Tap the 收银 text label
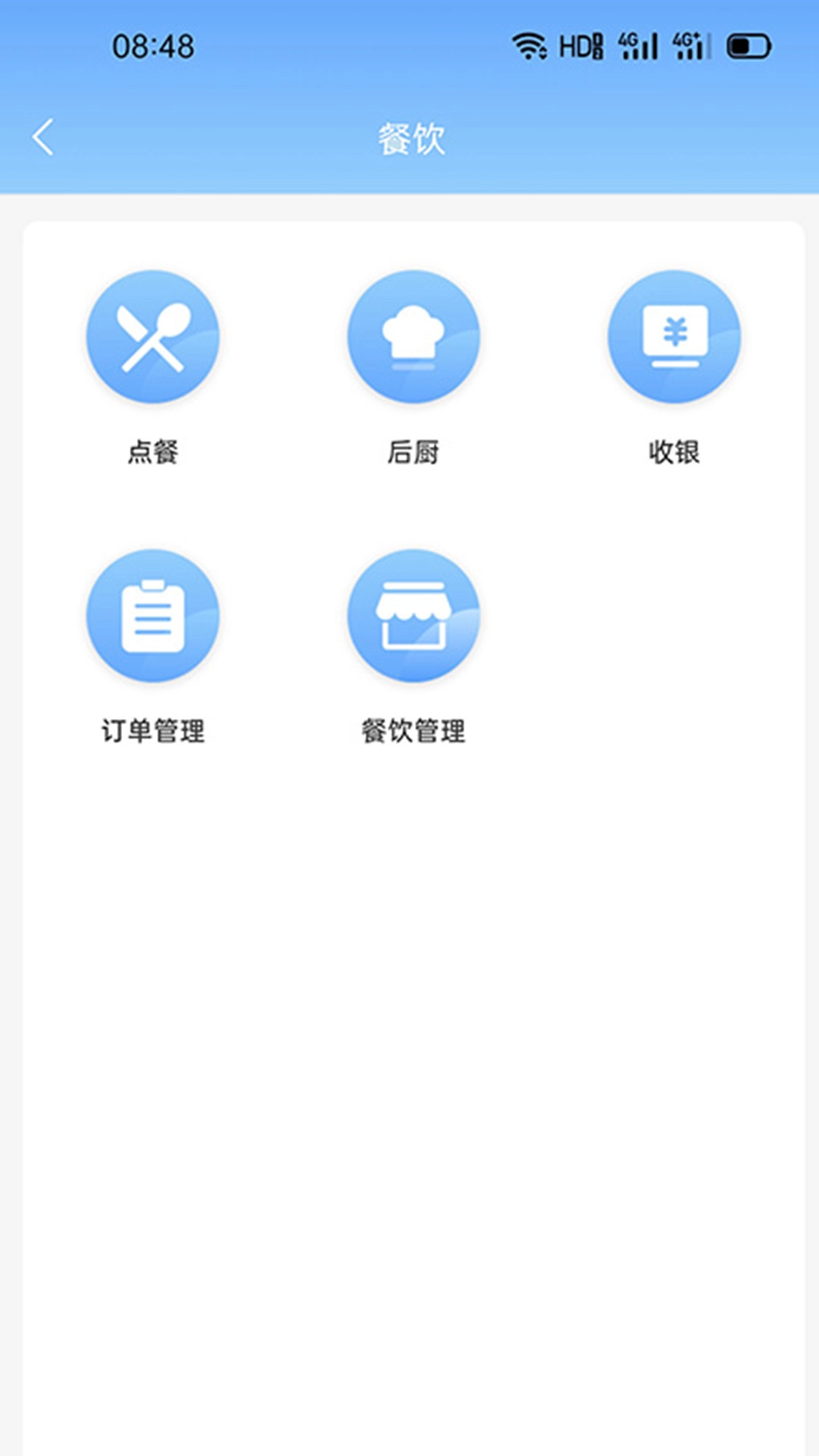The image size is (819, 1456). [674, 452]
